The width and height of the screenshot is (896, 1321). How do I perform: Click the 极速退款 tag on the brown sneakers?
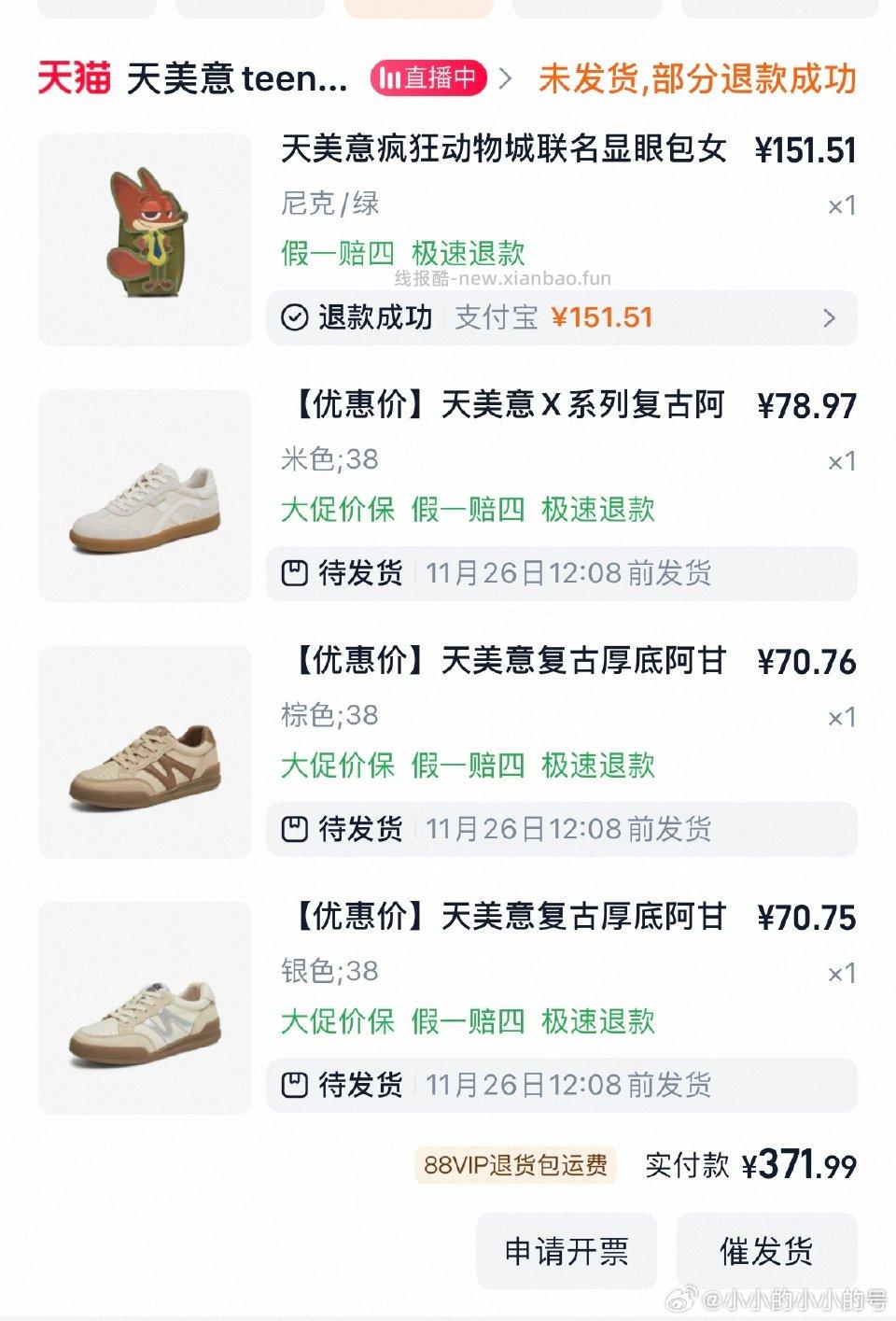[x=597, y=766]
